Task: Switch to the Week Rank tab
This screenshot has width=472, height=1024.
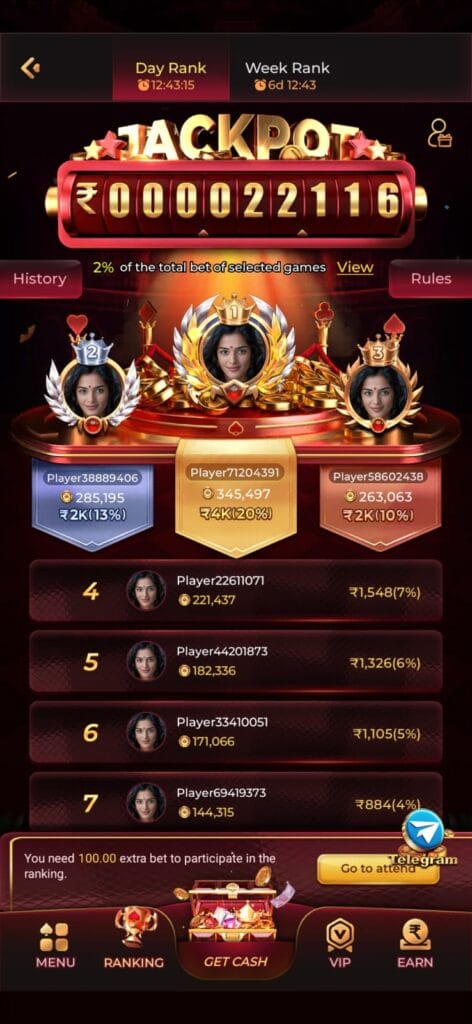Action: [x=287, y=75]
